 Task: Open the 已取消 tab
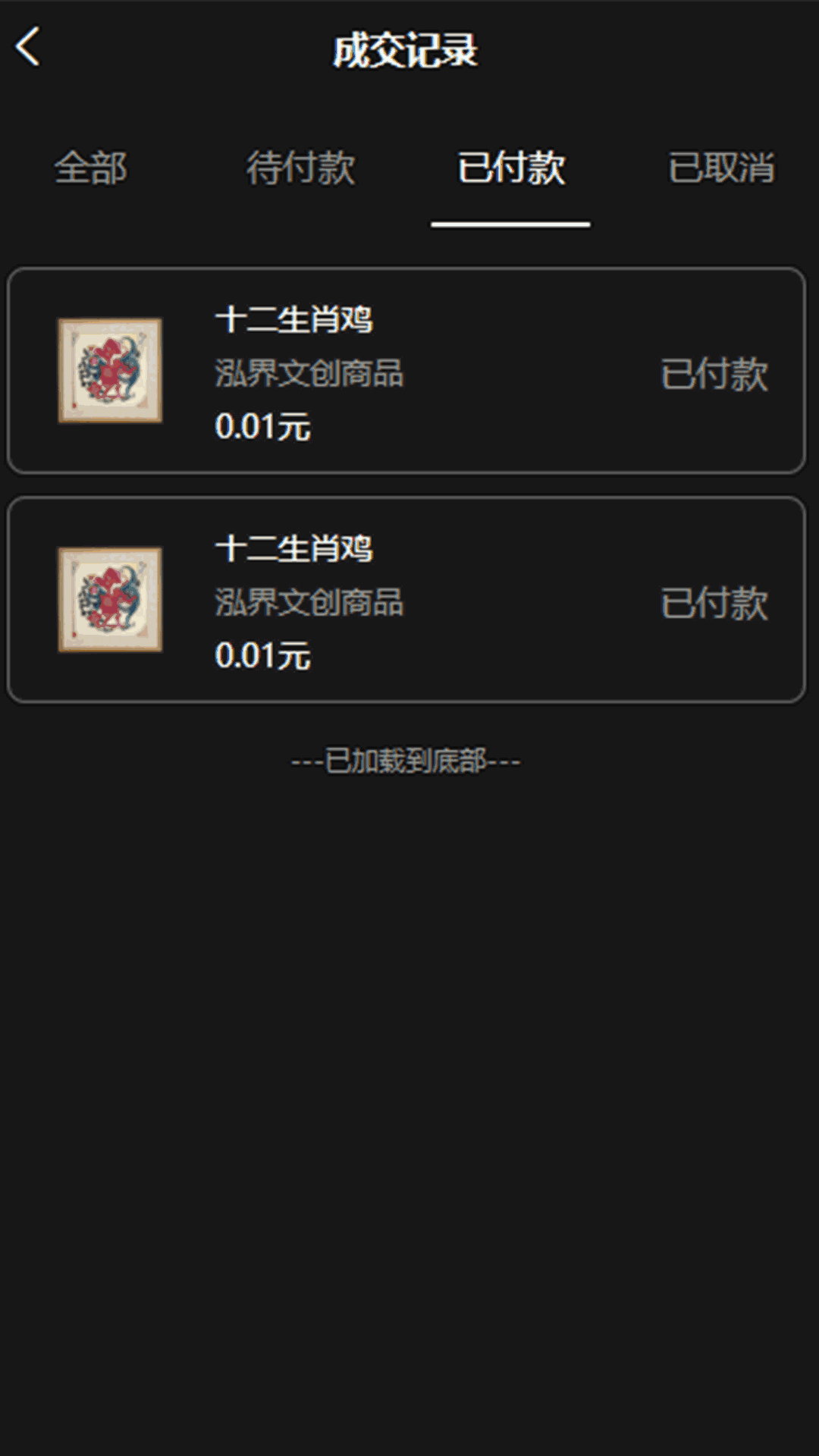pos(720,168)
